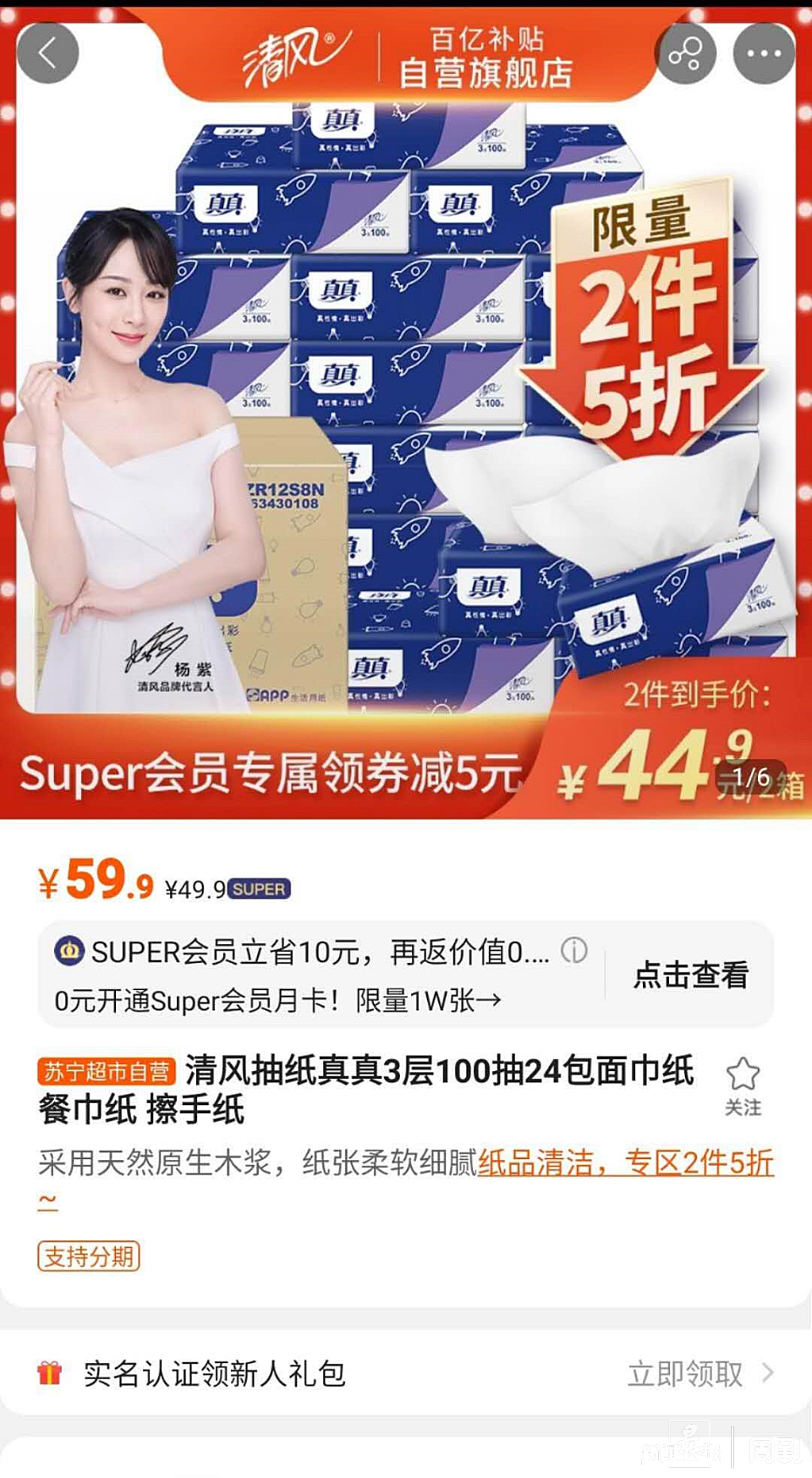812x1478 pixels.
Task: Open the 纸品清洁专区2件5折 link
Action: point(626,1163)
